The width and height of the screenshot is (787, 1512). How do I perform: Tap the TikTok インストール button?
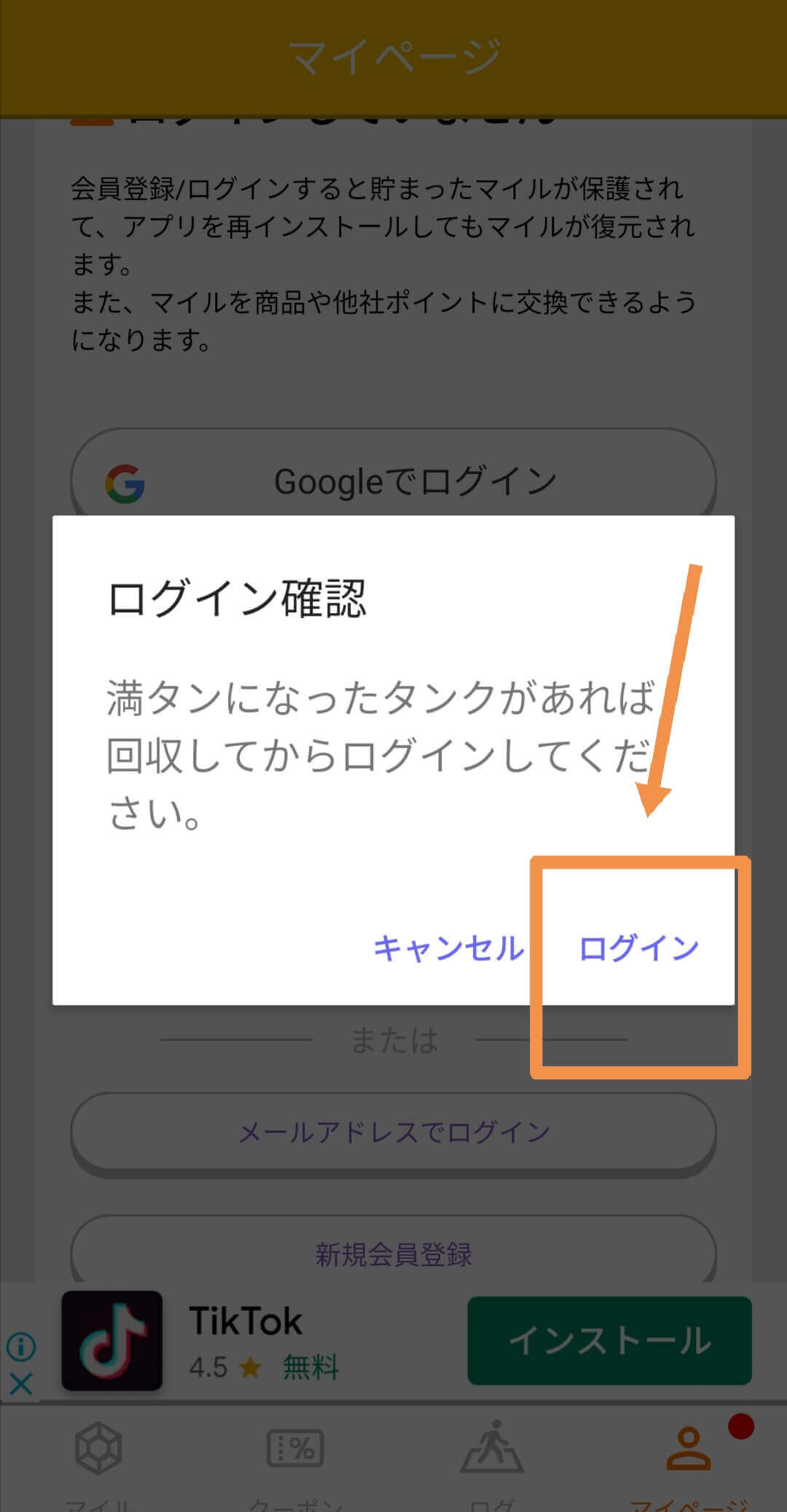tap(609, 1341)
